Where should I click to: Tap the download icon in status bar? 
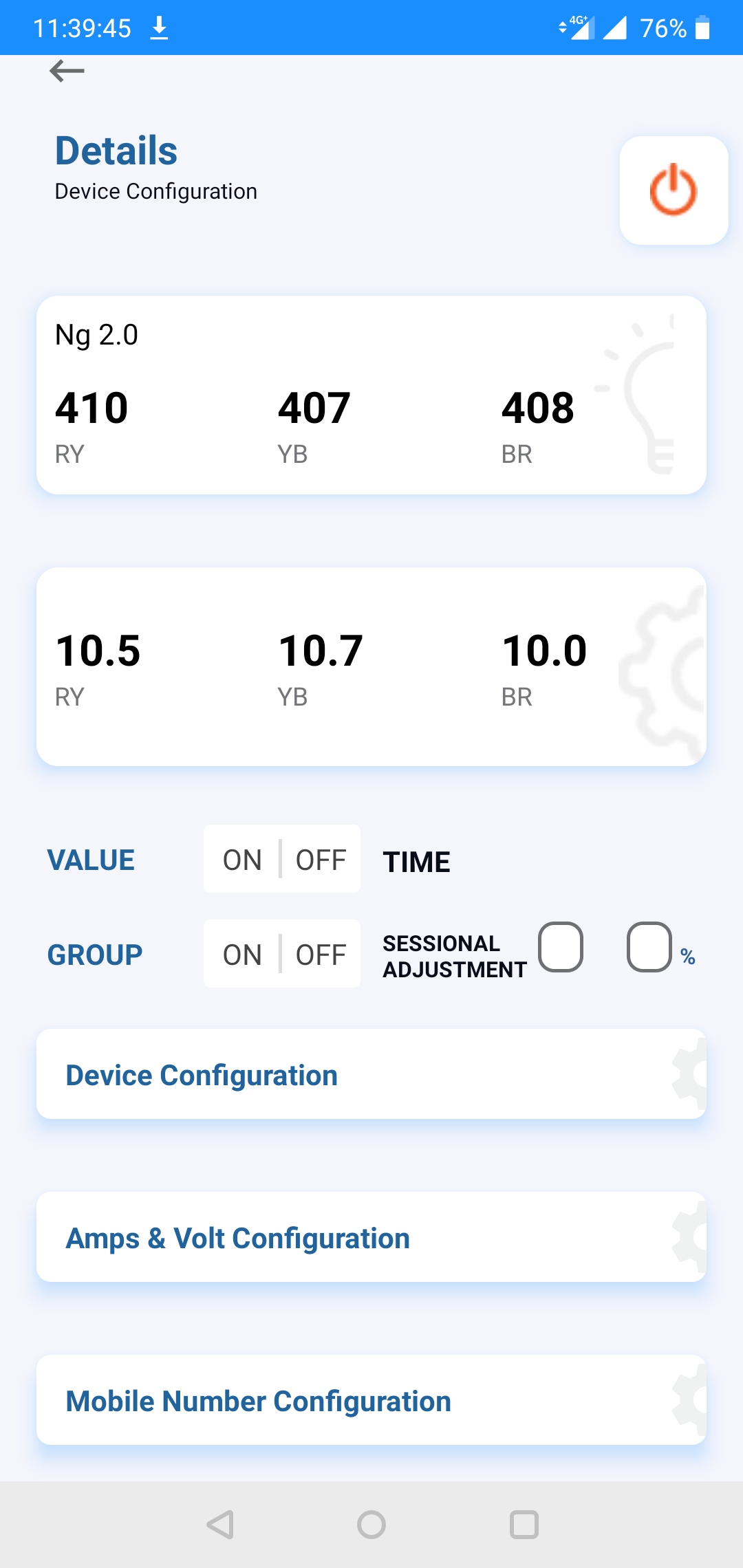(159, 27)
